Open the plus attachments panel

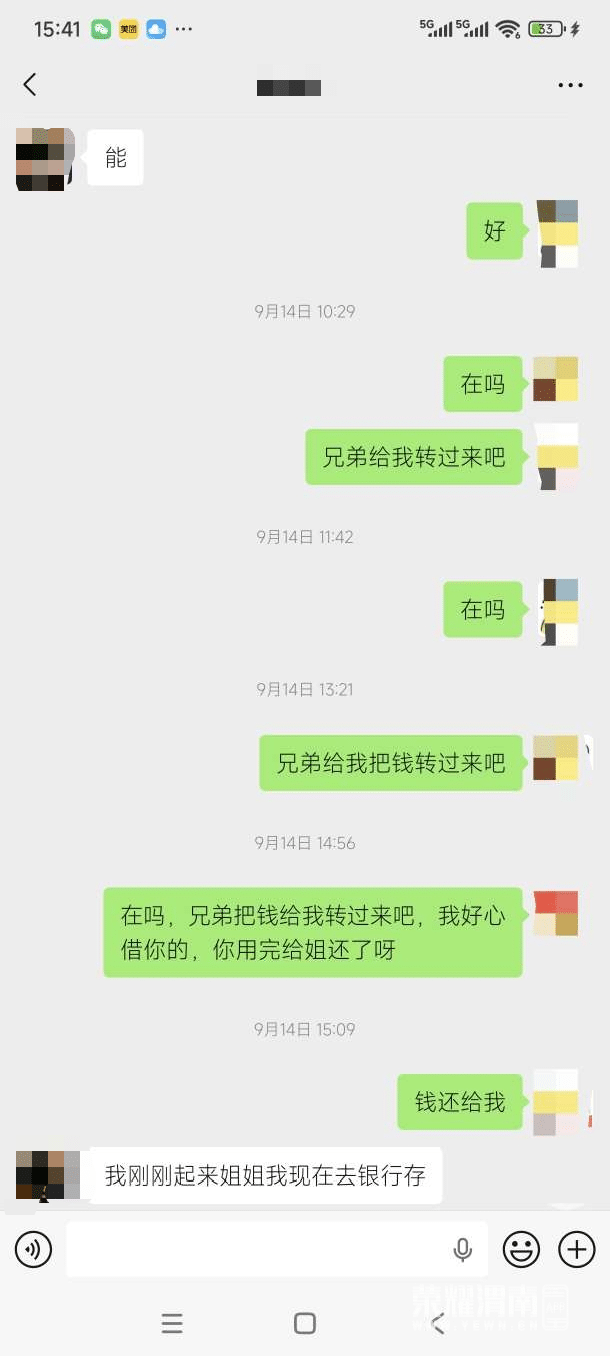576,1249
